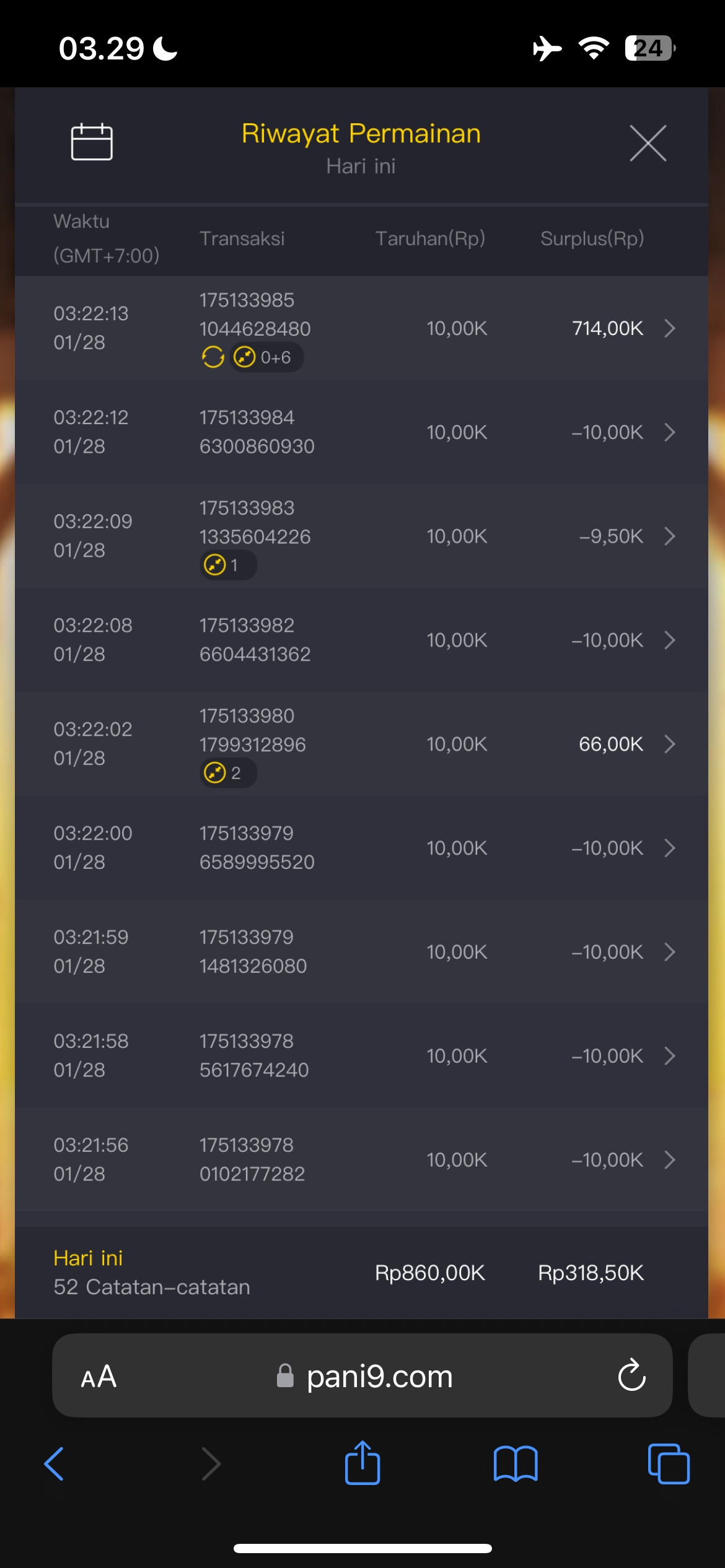Open Safari bookmarks
The height and width of the screenshot is (1568, 725).
point(516,1464)
